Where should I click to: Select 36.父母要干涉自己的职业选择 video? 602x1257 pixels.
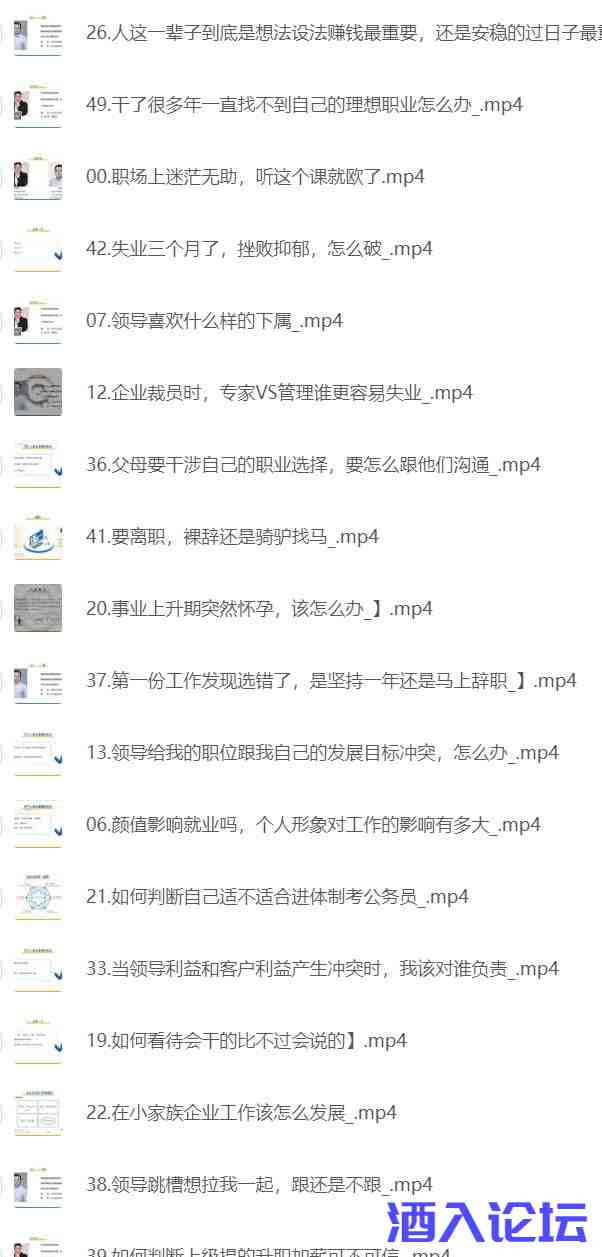tap(313, 464)
